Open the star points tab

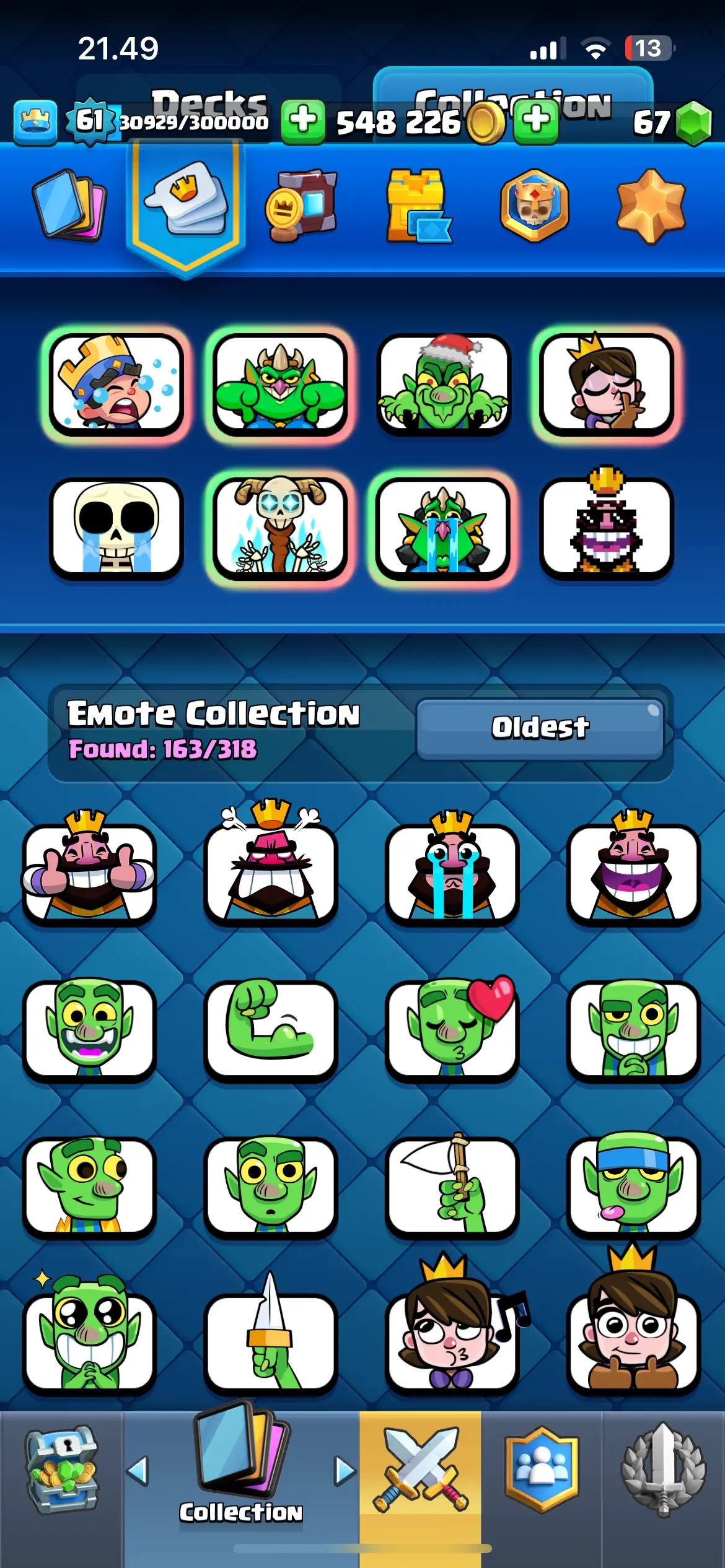tap(651, 205)
